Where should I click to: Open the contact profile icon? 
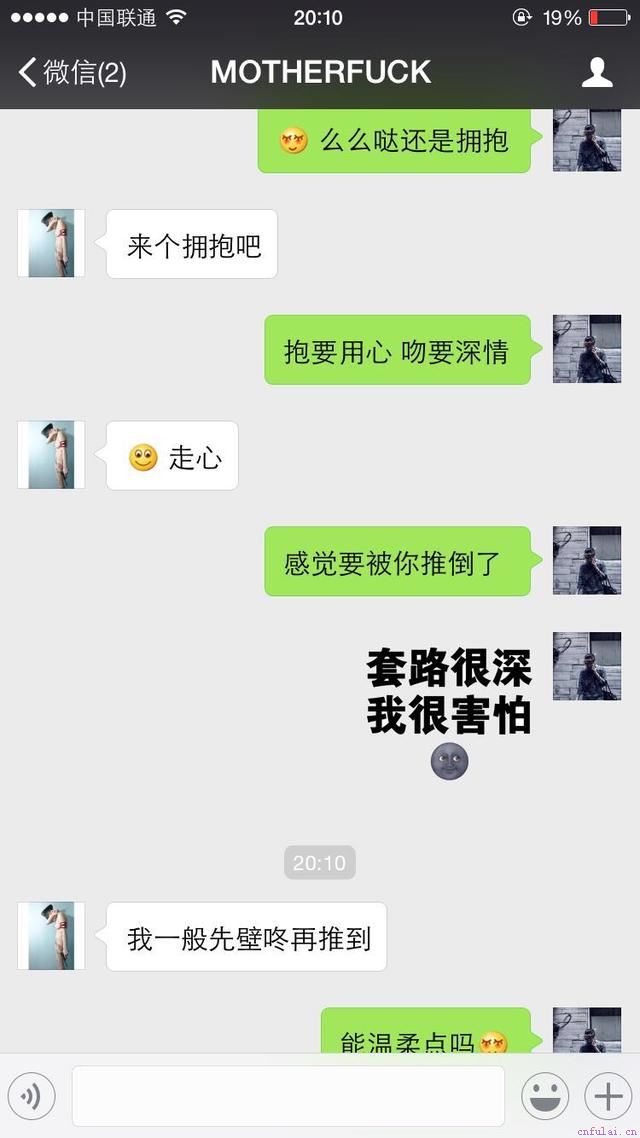(x=597, y=72)
